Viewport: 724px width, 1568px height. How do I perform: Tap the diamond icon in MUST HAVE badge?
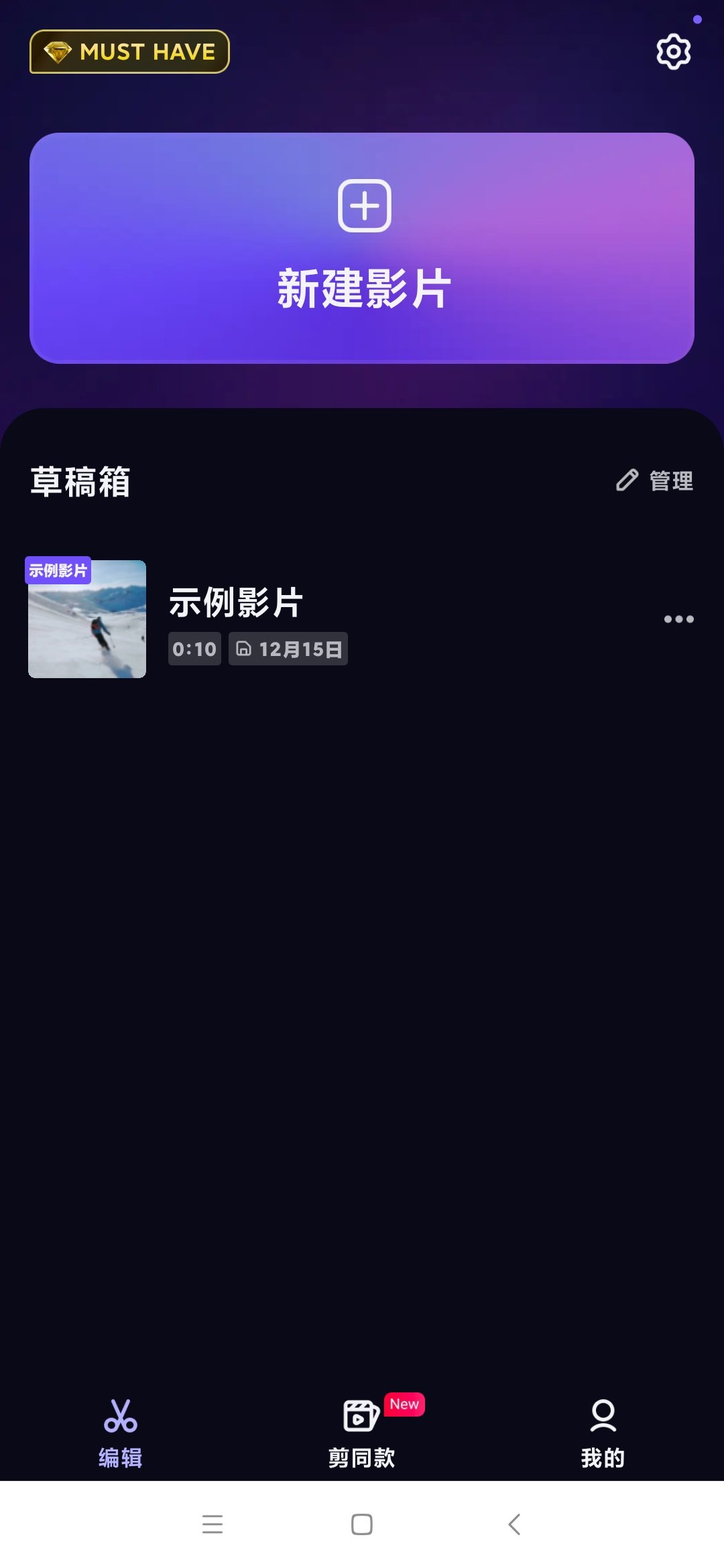[57, 51]
